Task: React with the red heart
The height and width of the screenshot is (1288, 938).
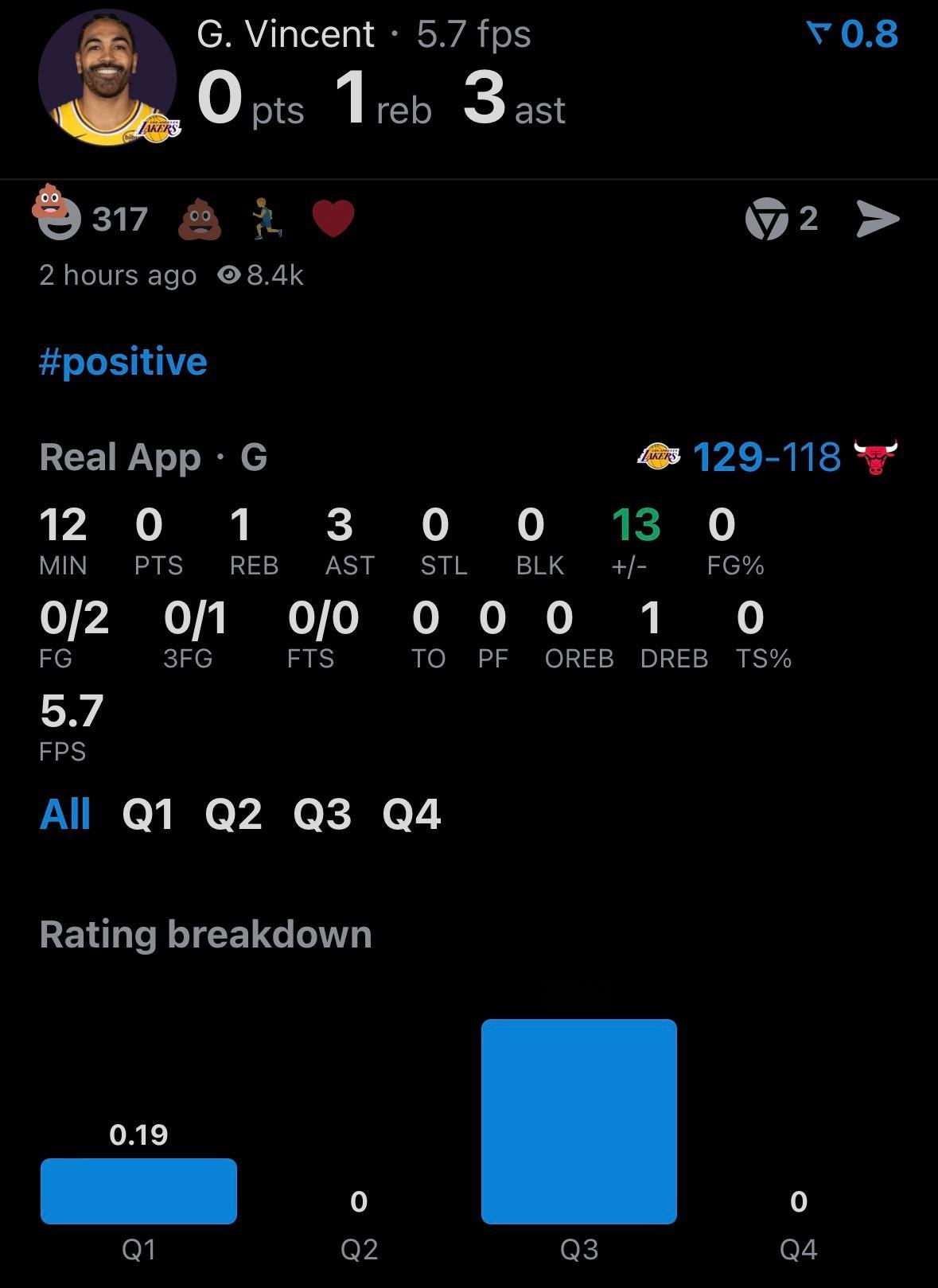Action: click(x=333, y=219)
